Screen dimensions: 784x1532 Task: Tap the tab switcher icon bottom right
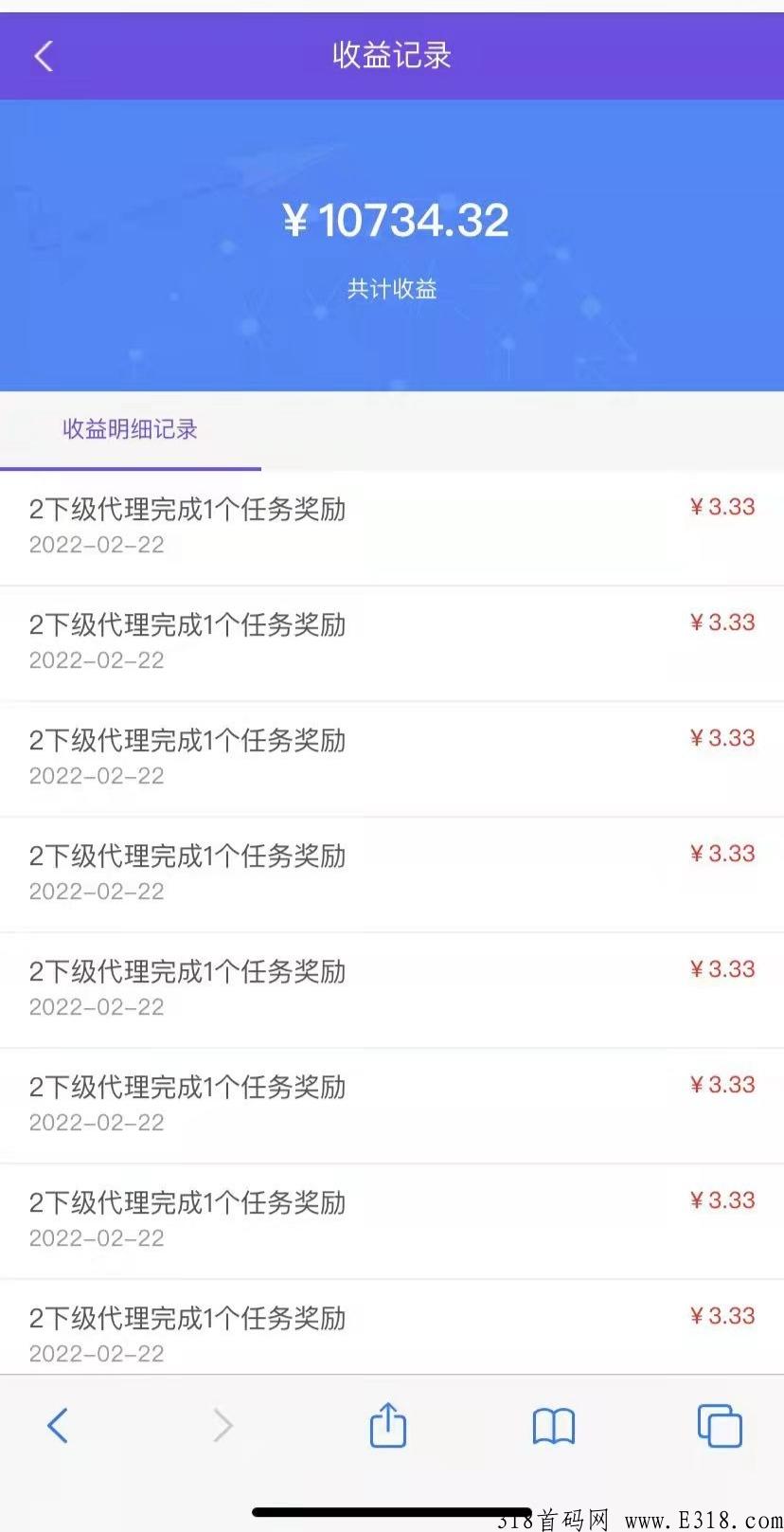point(720,1426)
